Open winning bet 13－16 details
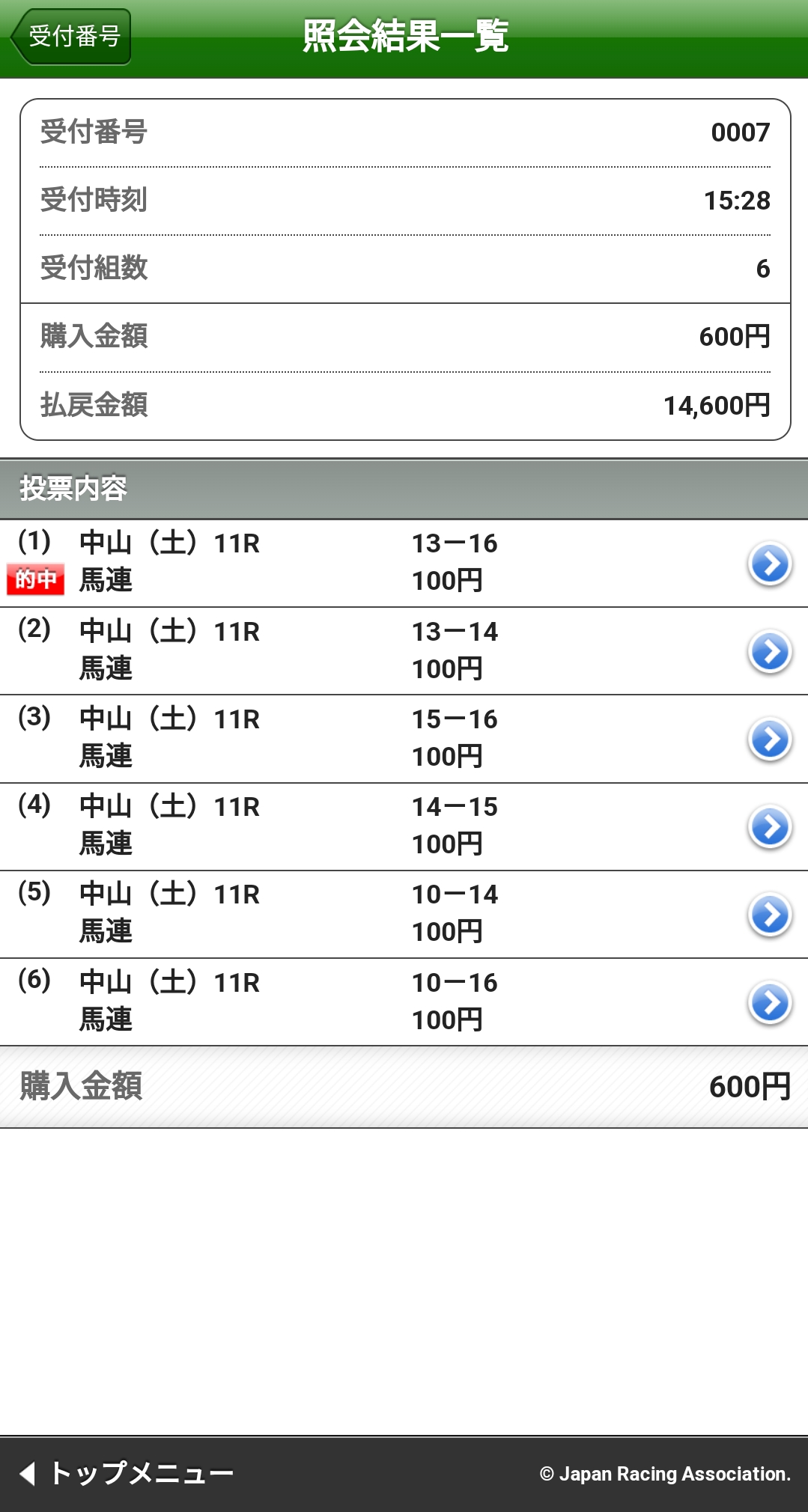The image size is (808, 1512). point(769,564)
